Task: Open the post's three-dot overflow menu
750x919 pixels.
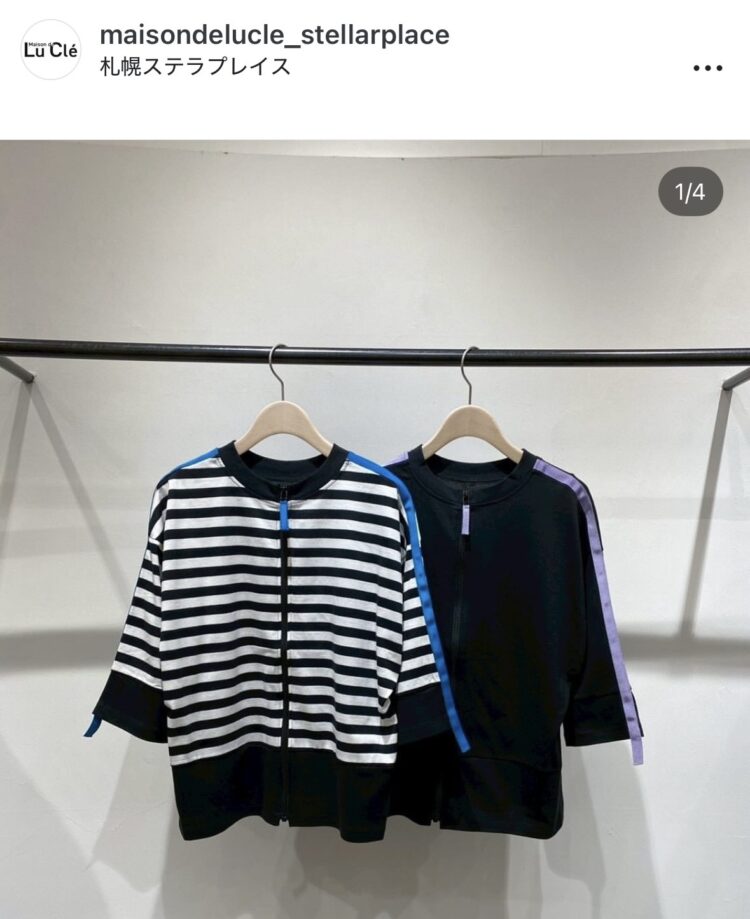Action: [707, 68]
